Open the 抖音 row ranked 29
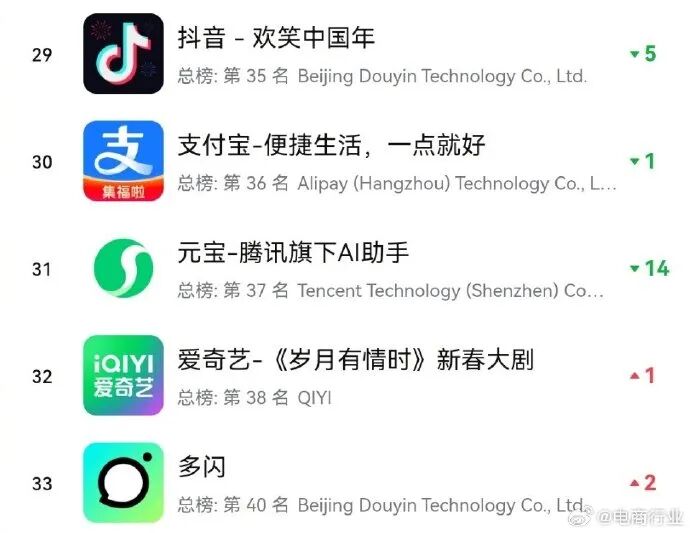The image size is (690, 533). (276, 39)
